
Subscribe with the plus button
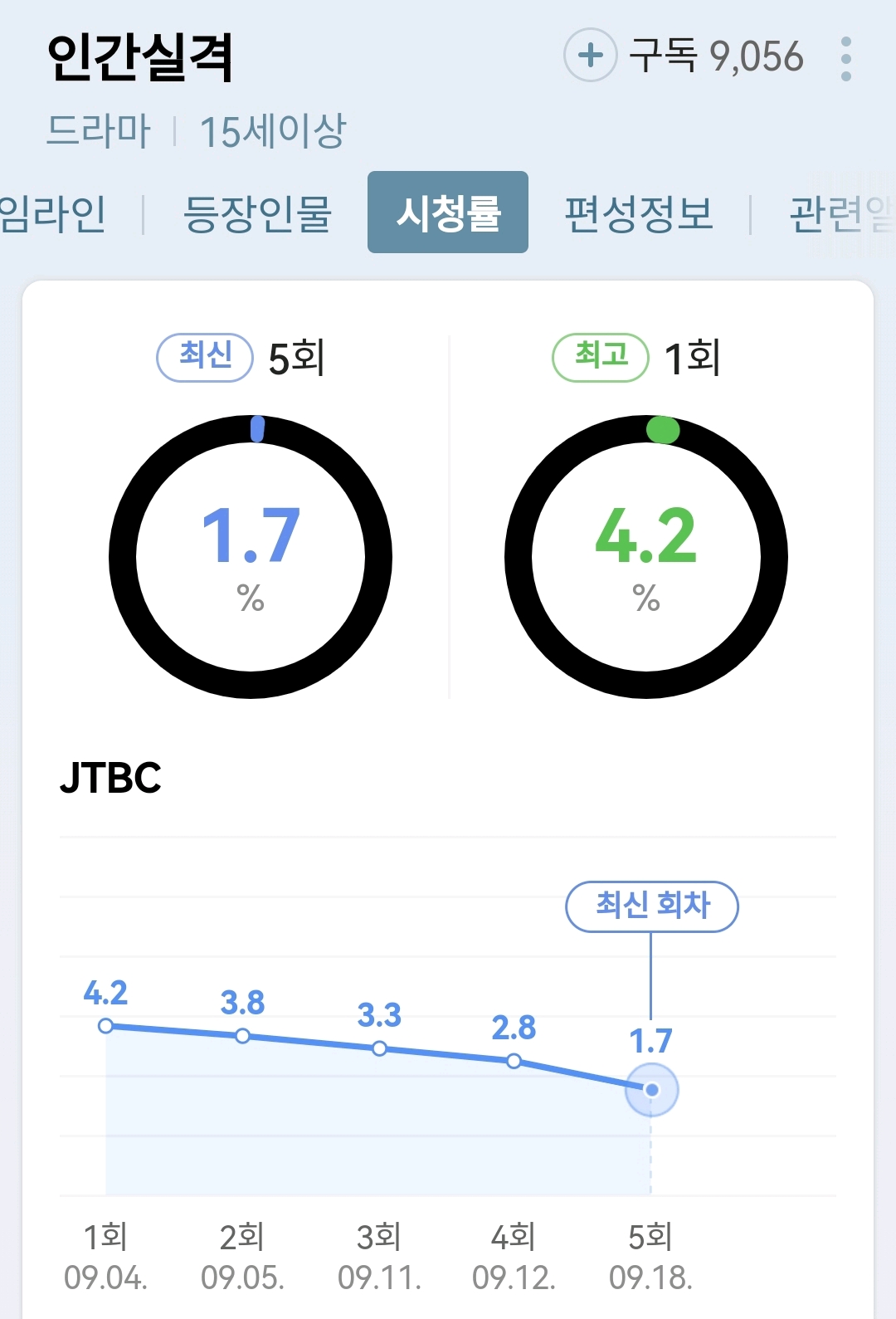(x=590, y=56)
